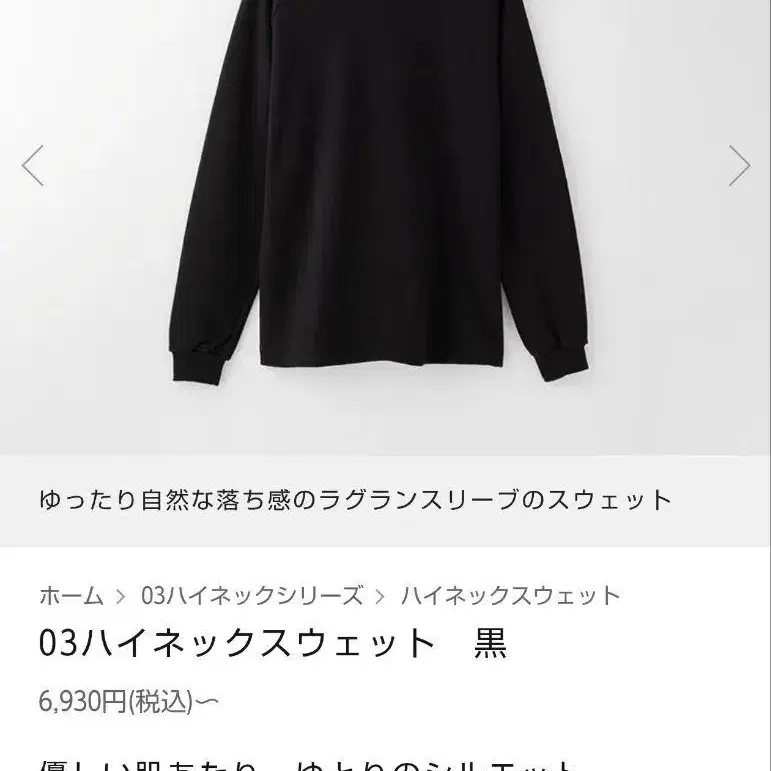Show the next product image
The height and width of the screenshot is (771, 771).
coord(739,166)
